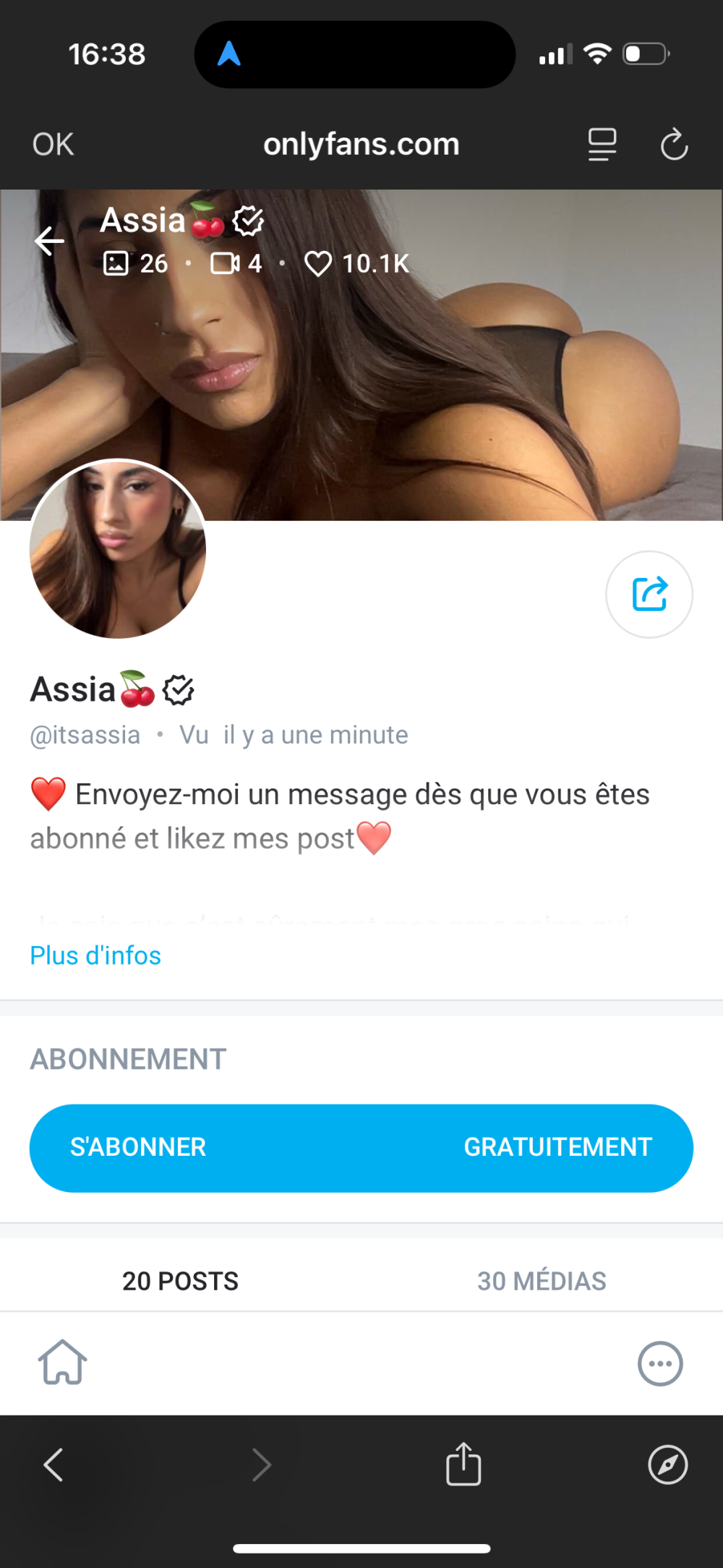The width and height of the screenshot is (723, 1568).
Task: Reload the page
Action: click(674, 144)
